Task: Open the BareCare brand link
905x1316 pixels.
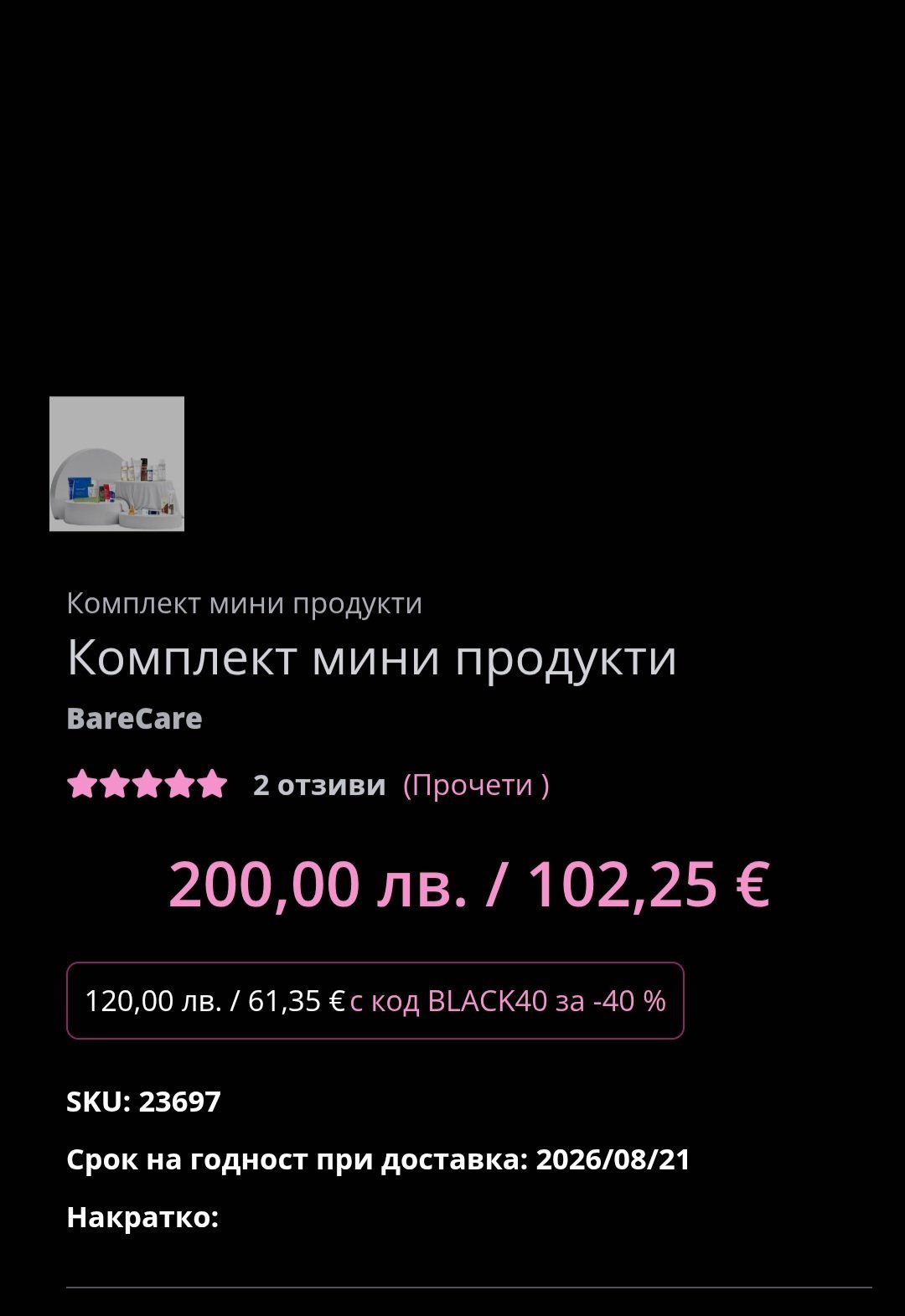Action: pyautogui.click(x=134, y=719)
